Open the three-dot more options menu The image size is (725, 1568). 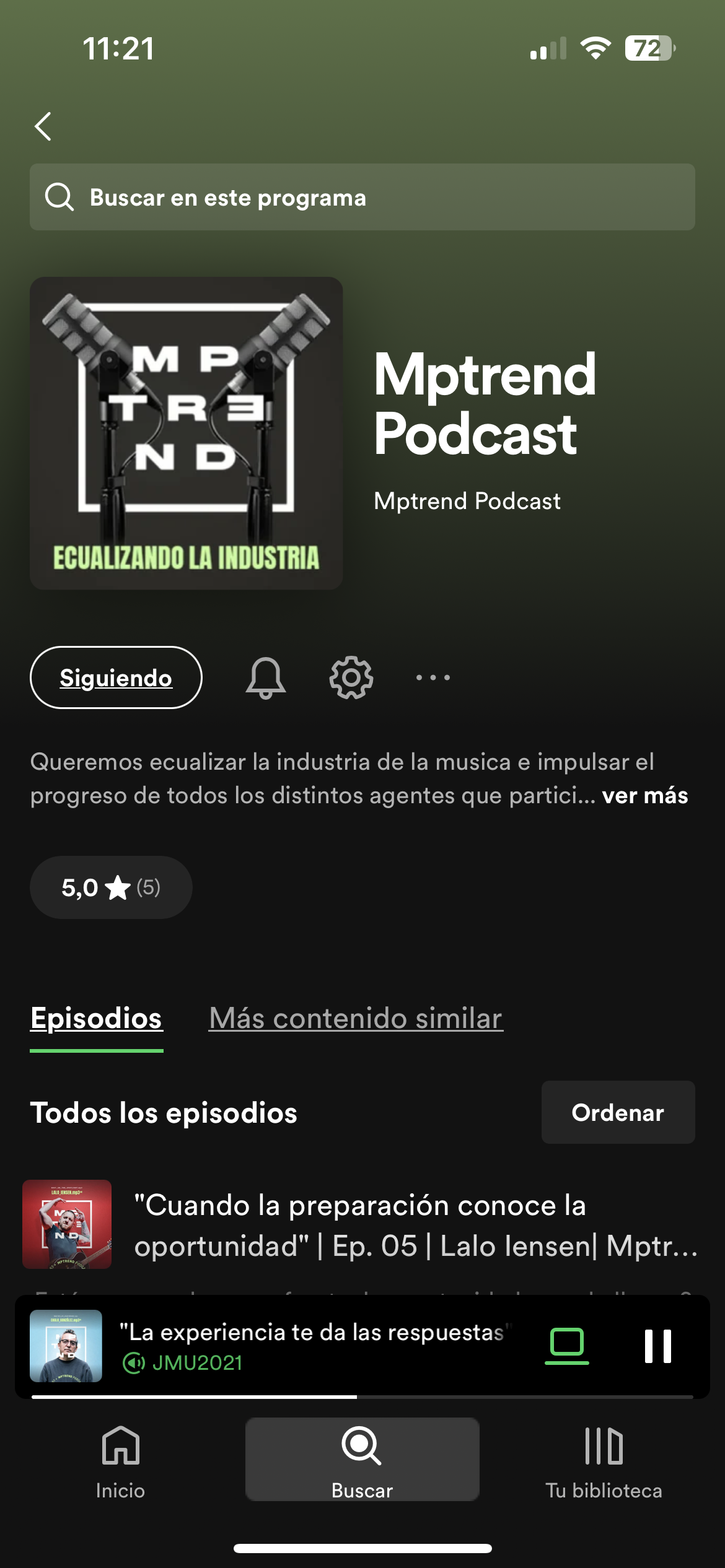[433, 677]
